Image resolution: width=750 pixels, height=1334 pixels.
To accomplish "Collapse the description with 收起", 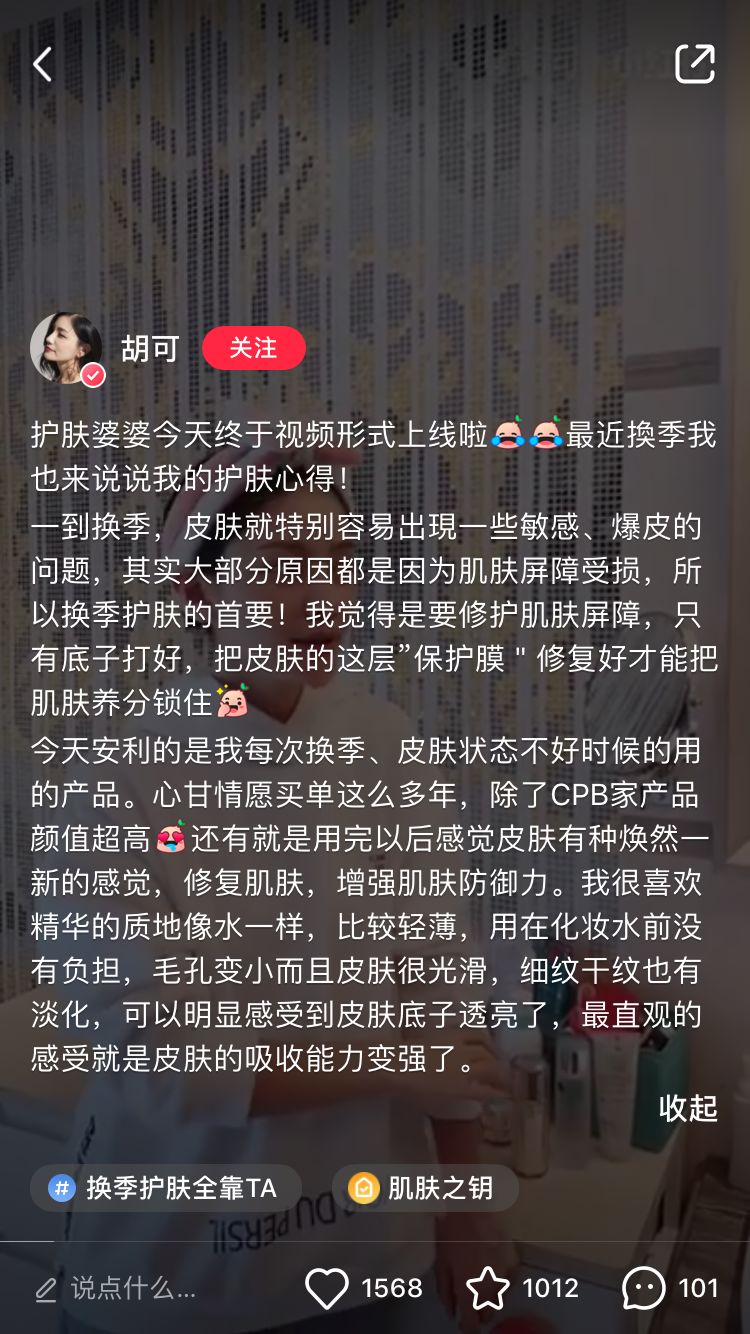I will pos(688,1108).
